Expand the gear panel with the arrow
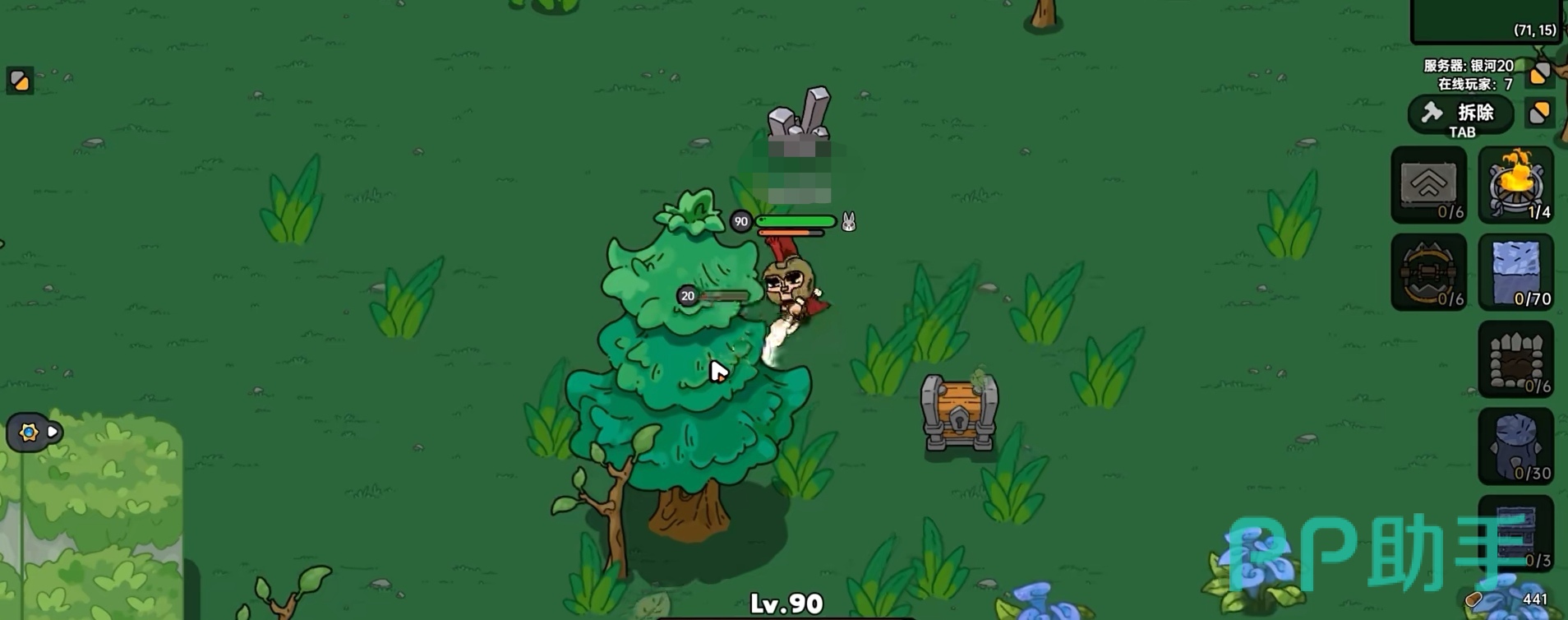This screenshot has height=620, width=1568. tap(53, 432)
